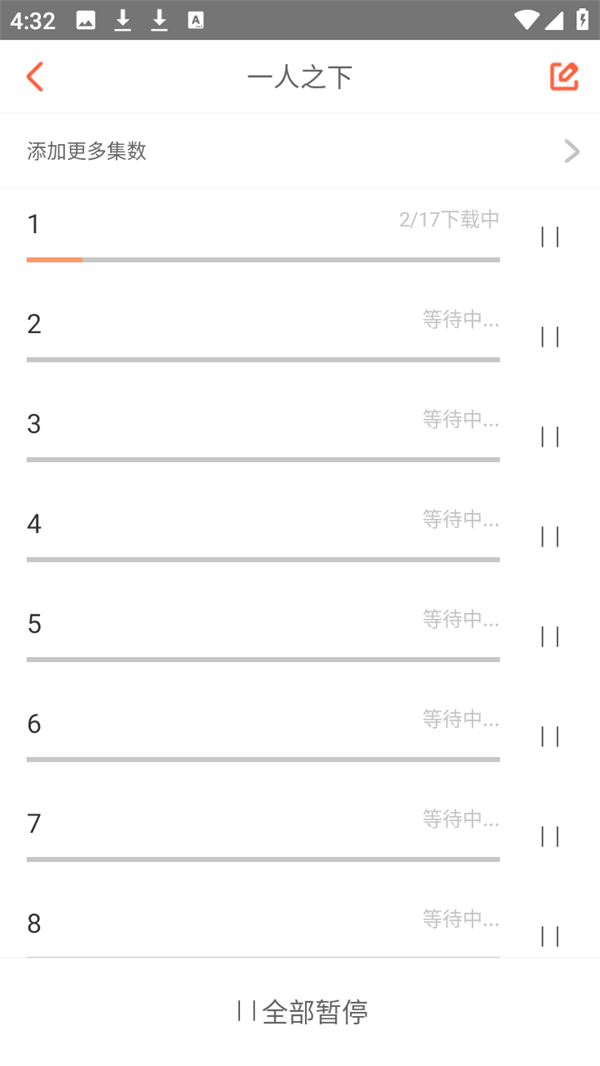The width and height of the screenshot is (600, 1066).
Task: Pause waiting episode 7
Action: click(550, 837)
